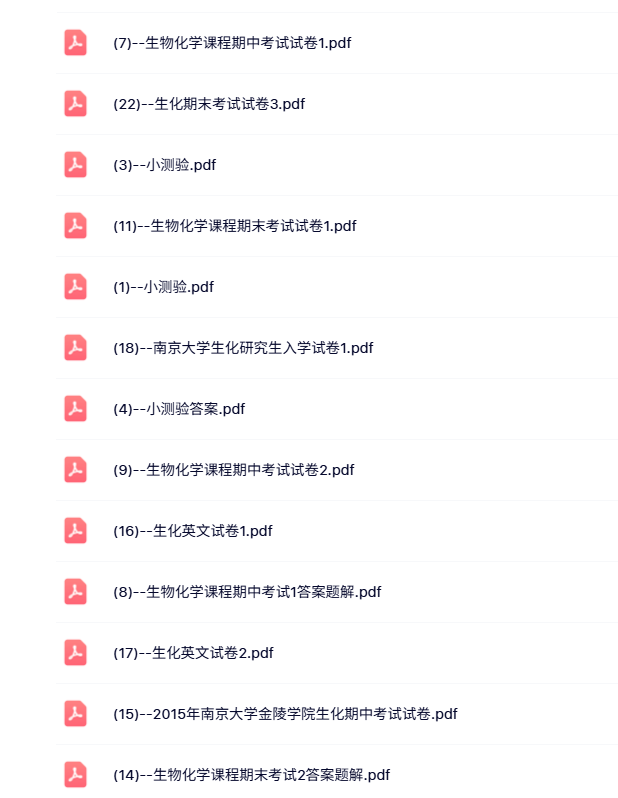Open (4)--小测验答案.pdf file
The image size is (618, 798).
point(179,409)
